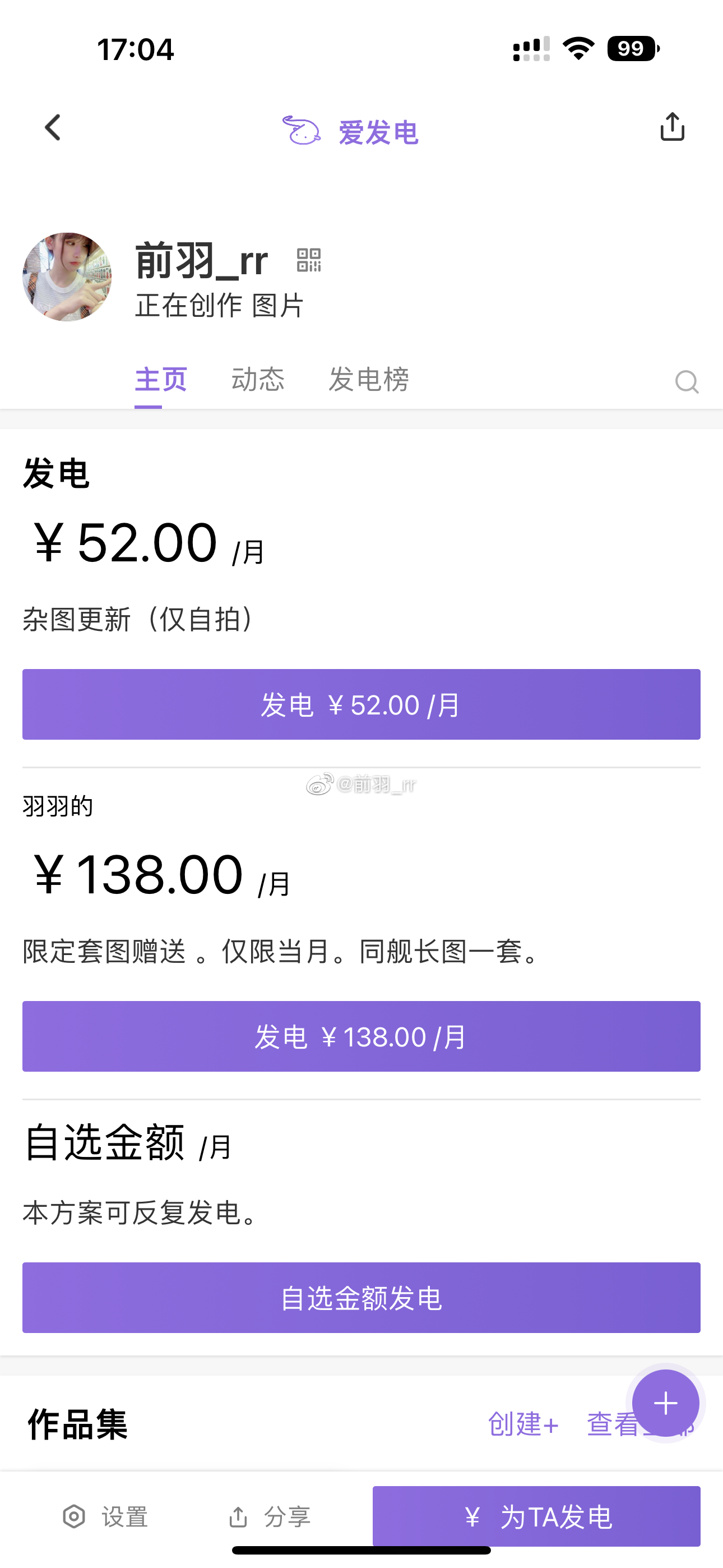
Task: Tap the 创建+ link in 作品集
Action: coord(523,1424)
